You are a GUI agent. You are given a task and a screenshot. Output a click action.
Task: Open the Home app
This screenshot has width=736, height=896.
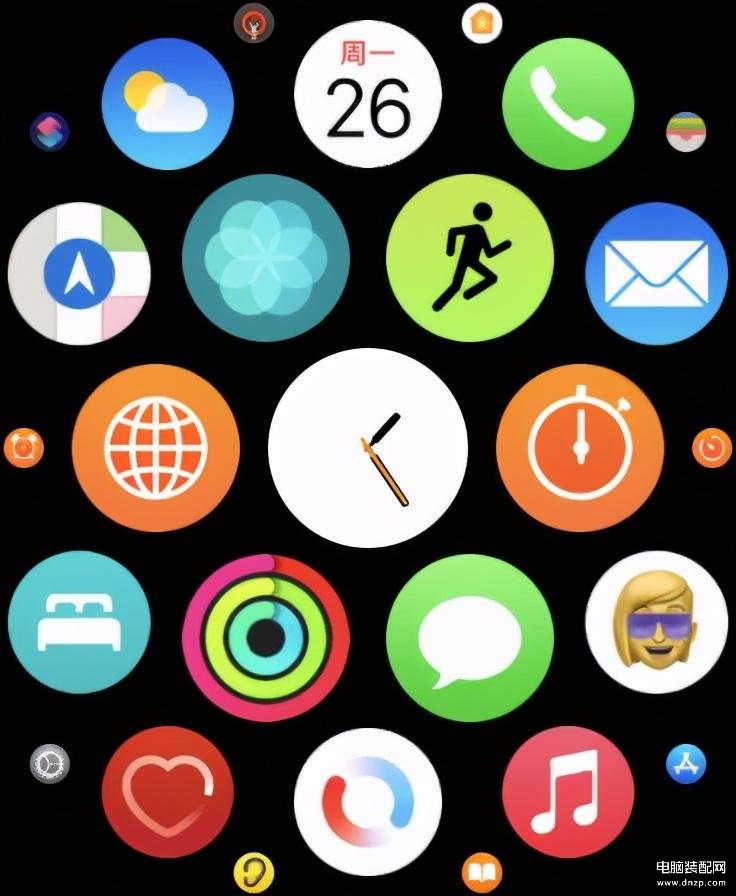482,19
